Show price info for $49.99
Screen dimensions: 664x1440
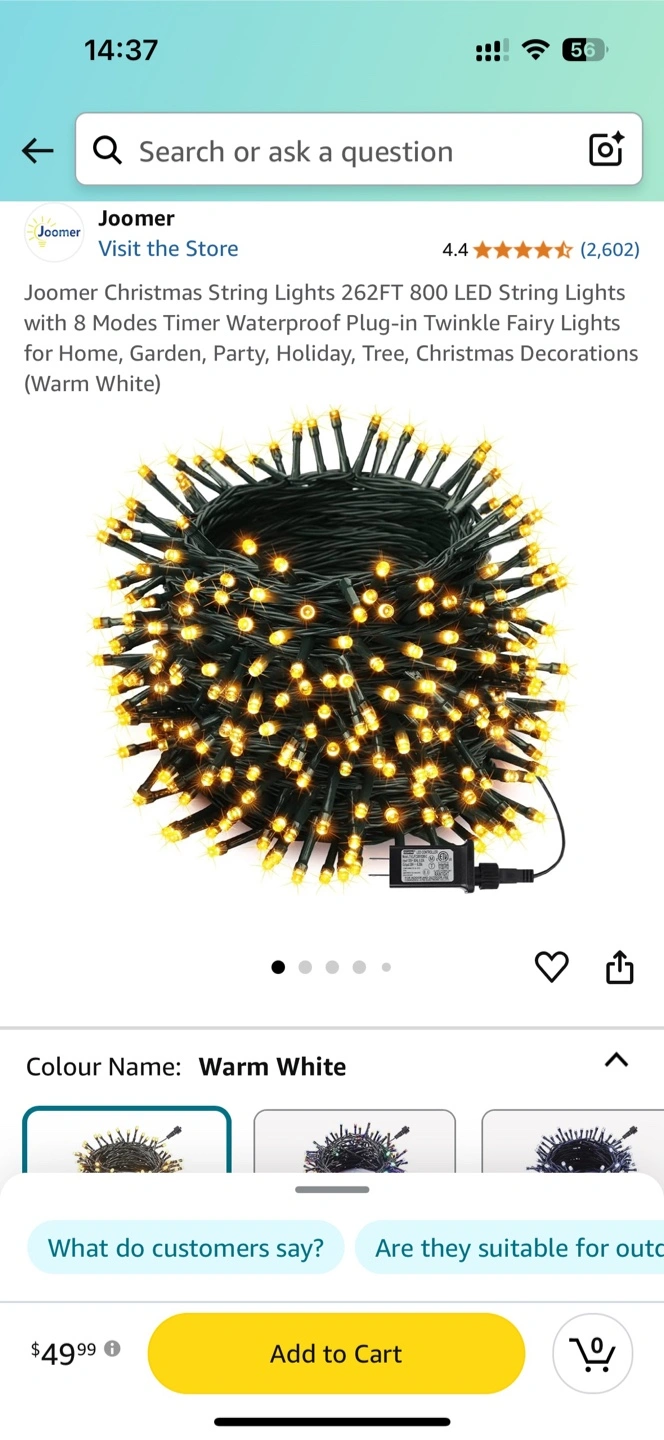click(x=113, y=1349)
